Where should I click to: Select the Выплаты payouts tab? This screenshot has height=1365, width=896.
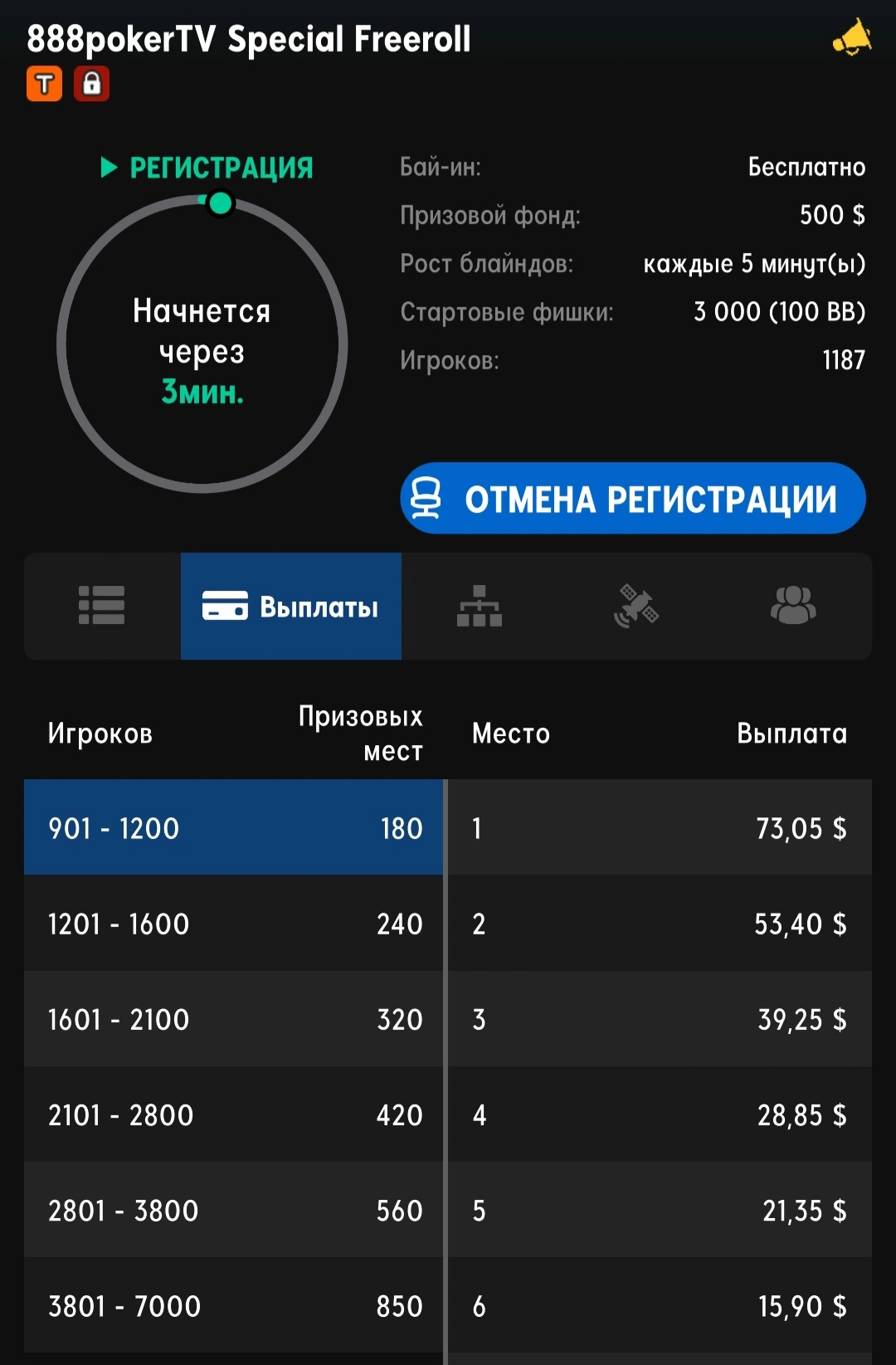point(291,607)
